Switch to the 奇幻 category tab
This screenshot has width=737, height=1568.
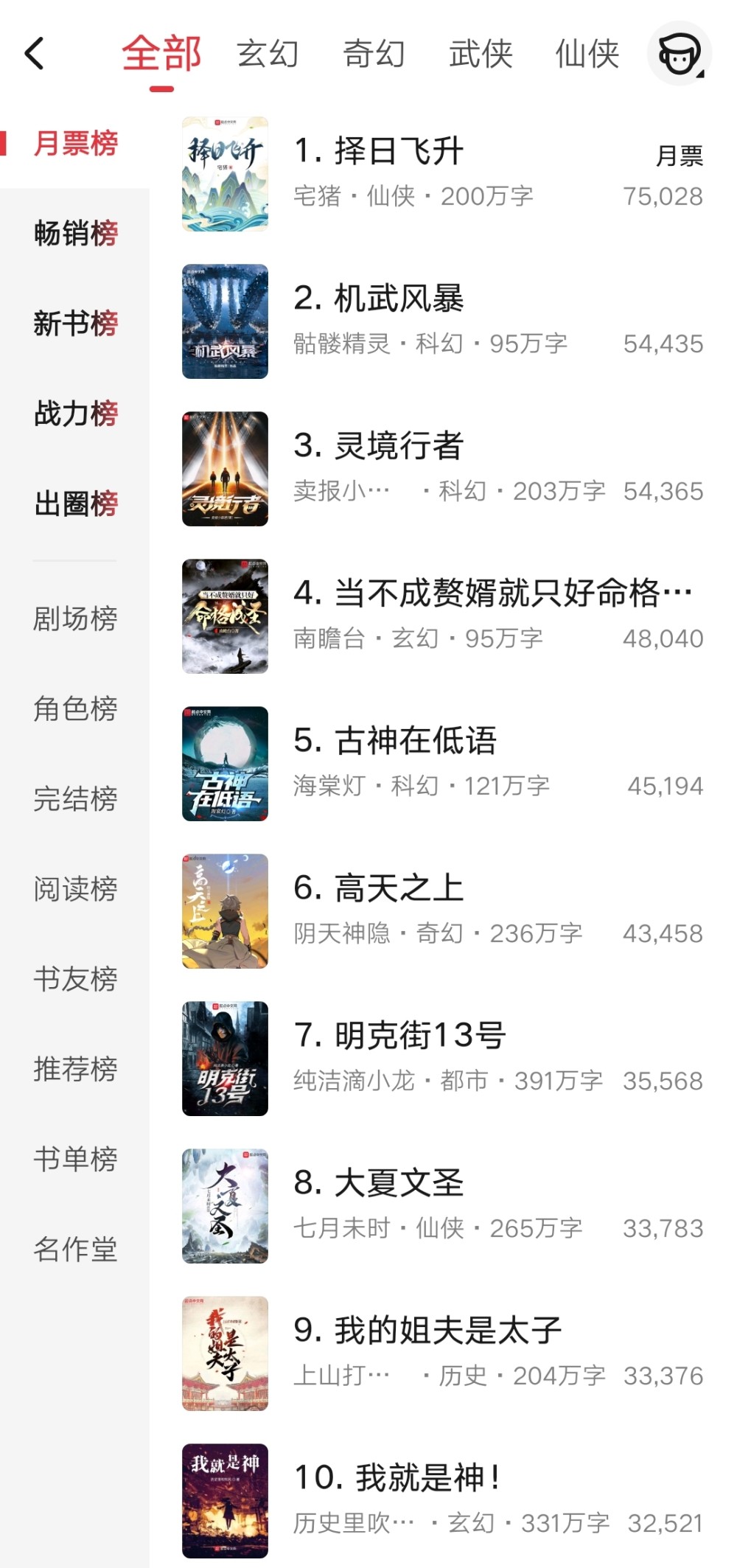374,54
